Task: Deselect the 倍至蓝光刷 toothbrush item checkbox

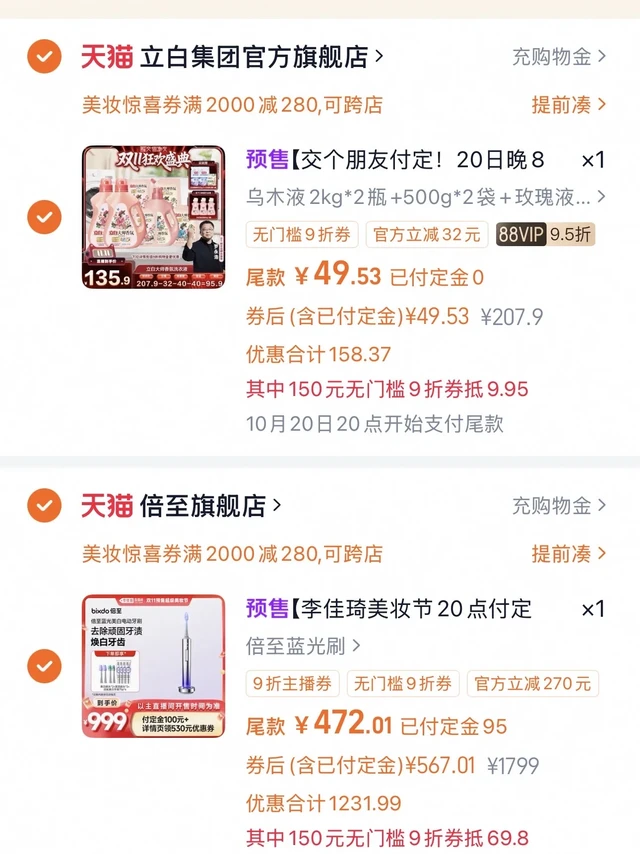Action: pyautogui.click(x=44, y=666)
